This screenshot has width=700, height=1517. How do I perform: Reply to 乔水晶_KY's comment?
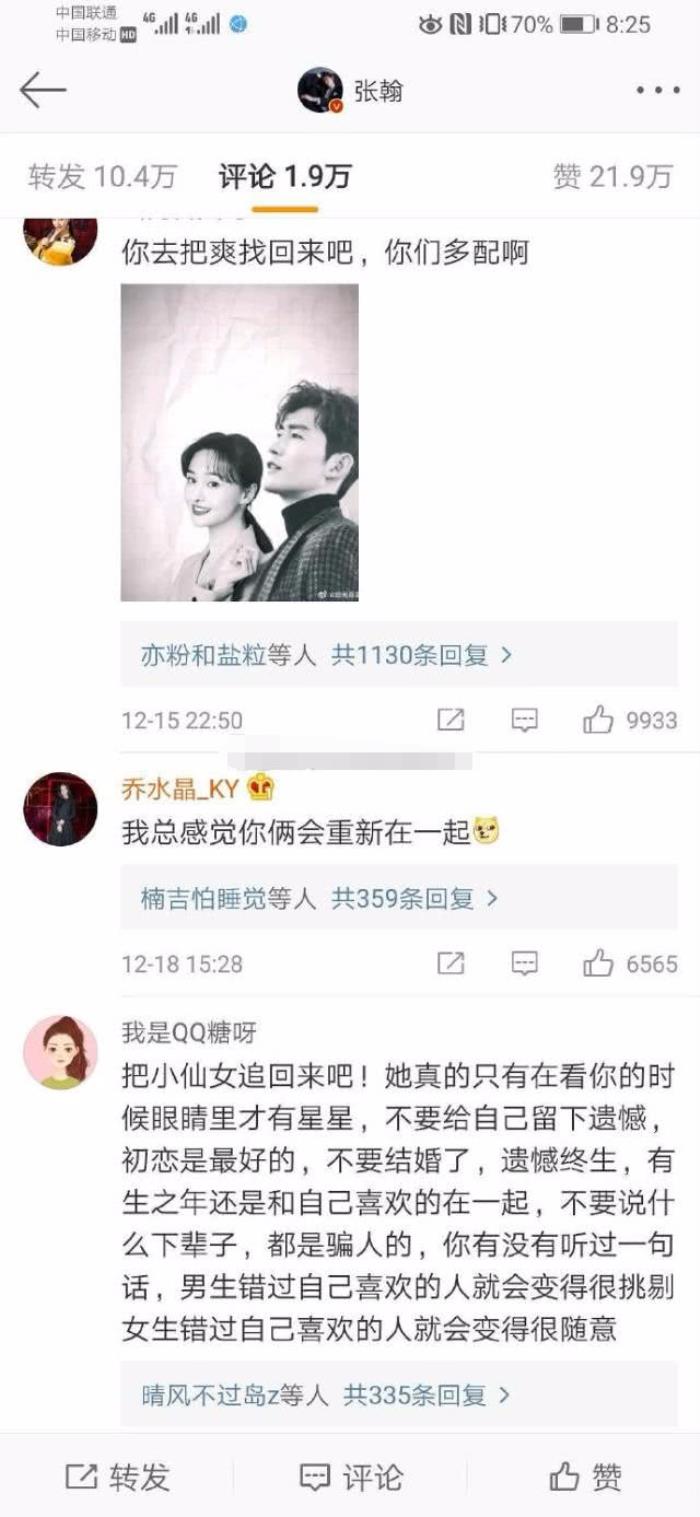pyautogui.click(x=525, y=964)
